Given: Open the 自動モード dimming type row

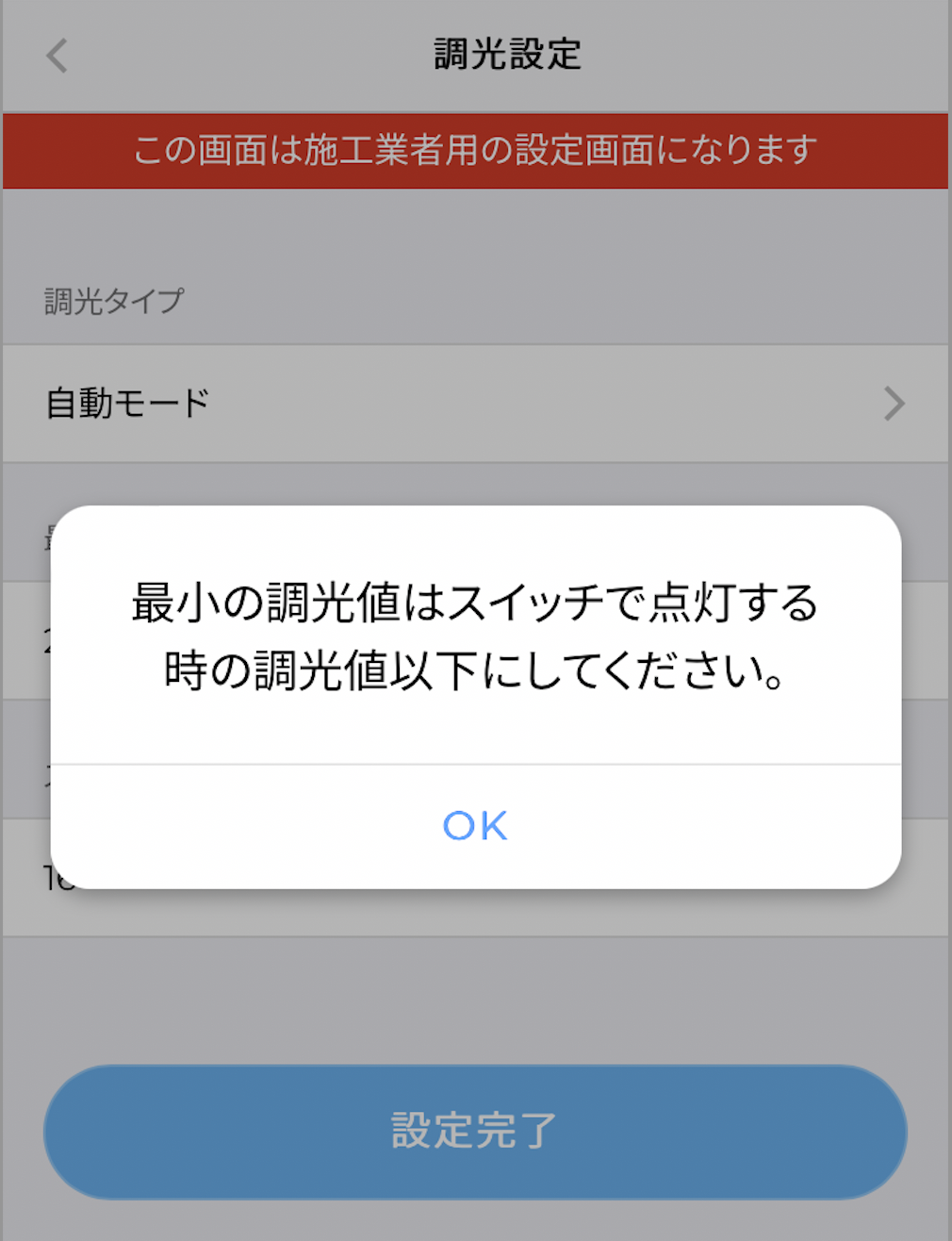Looking at the screenshot, I should pos(475,404).
